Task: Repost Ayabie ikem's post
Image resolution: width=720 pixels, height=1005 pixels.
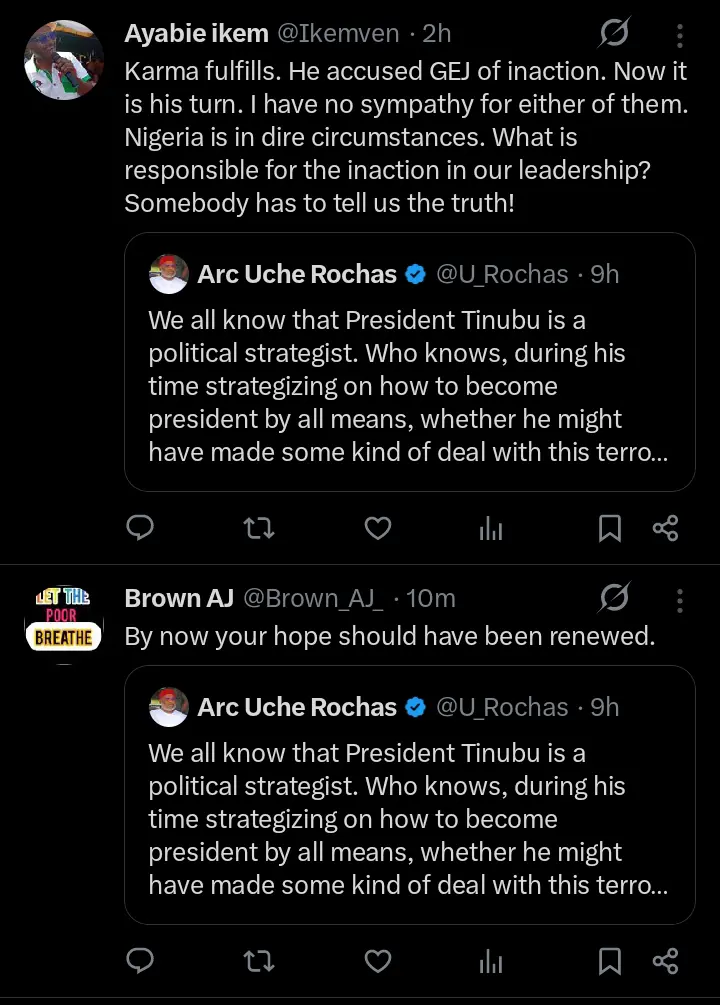Action: pos(259,528)
